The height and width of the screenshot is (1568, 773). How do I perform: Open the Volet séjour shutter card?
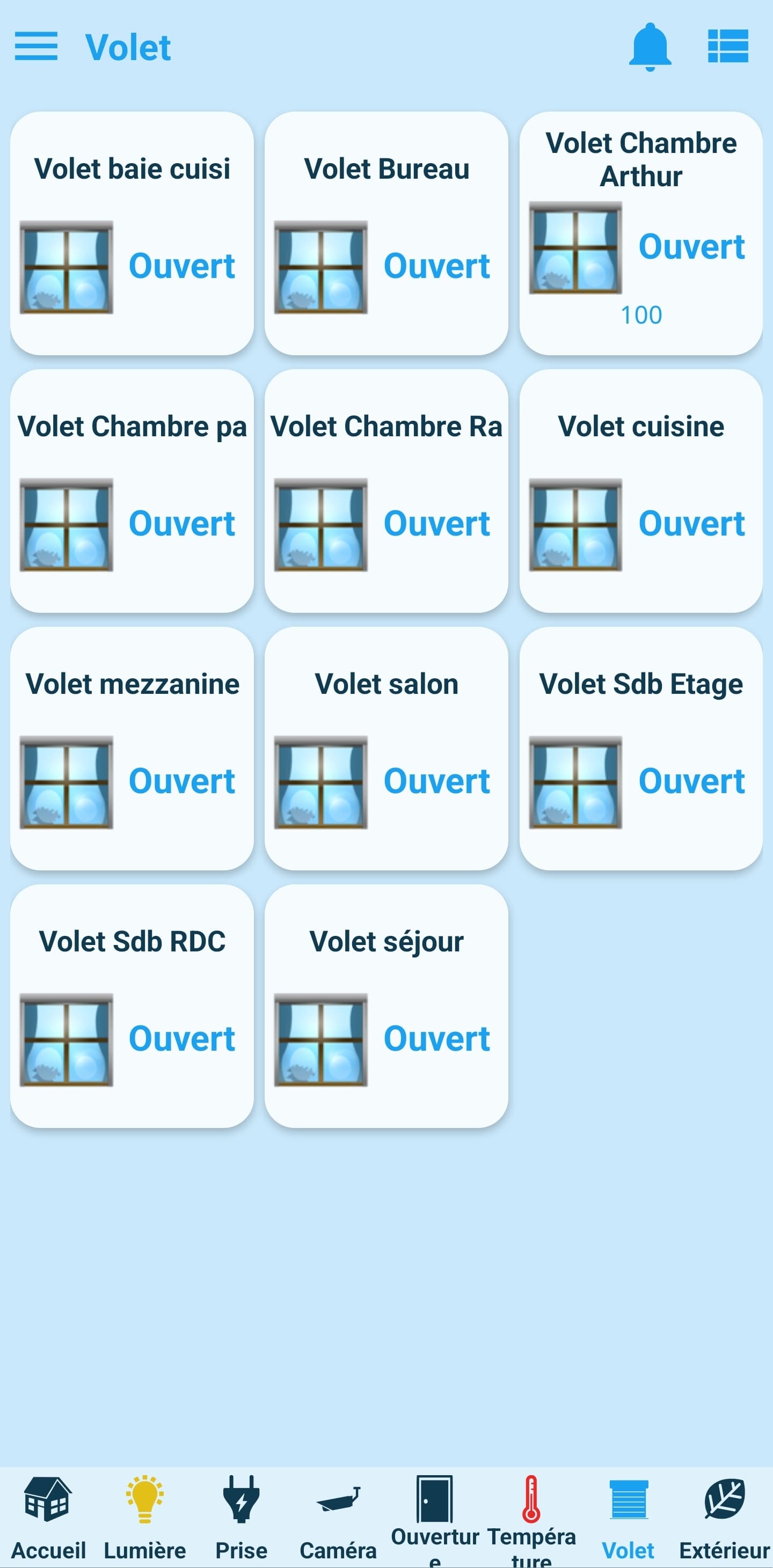[386, 1006]
